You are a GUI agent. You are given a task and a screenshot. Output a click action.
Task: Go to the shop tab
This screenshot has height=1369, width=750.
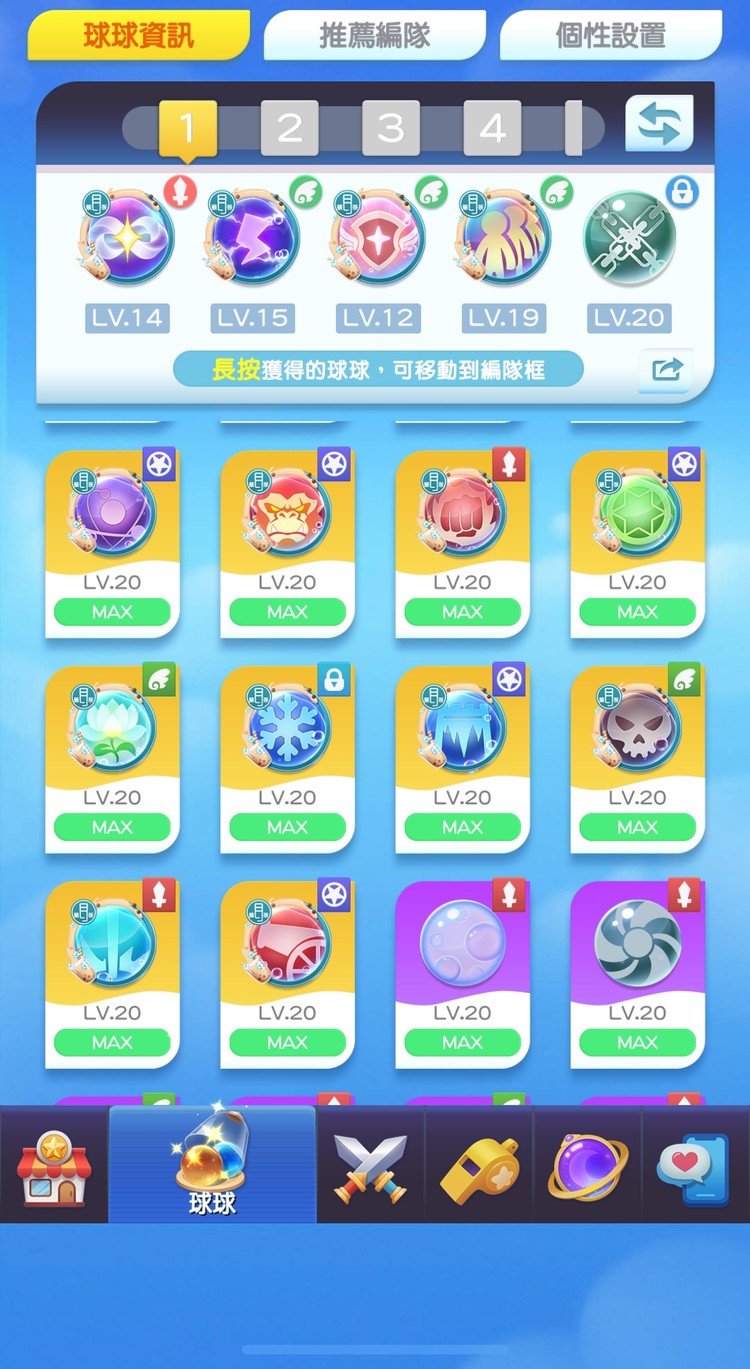click(54, 1166)
